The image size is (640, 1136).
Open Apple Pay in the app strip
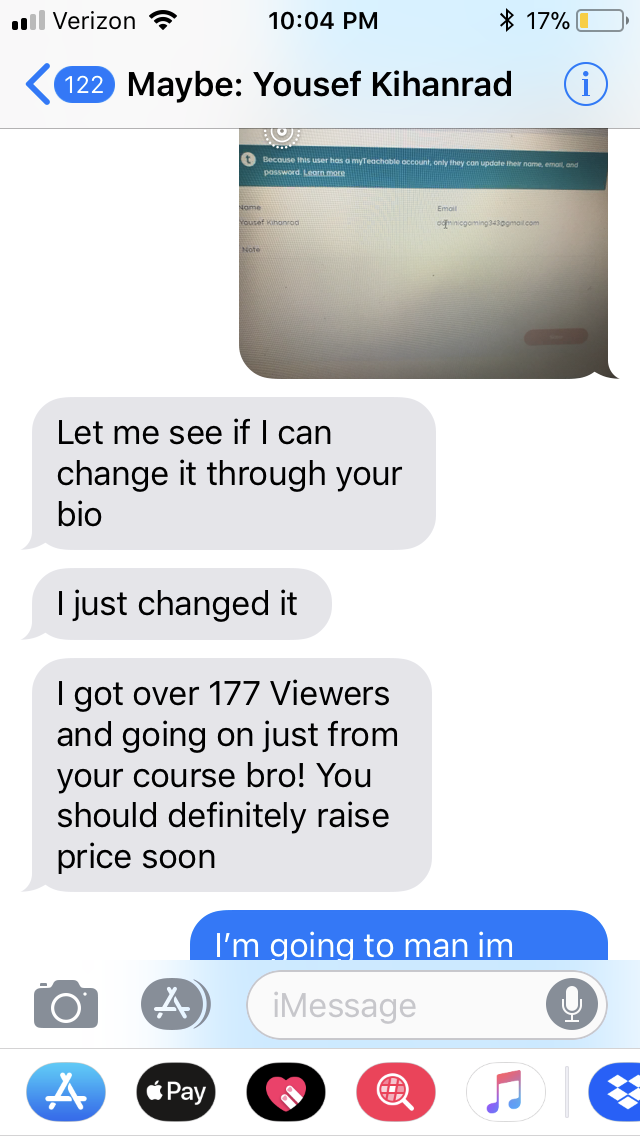click(x=176, y=1092)
